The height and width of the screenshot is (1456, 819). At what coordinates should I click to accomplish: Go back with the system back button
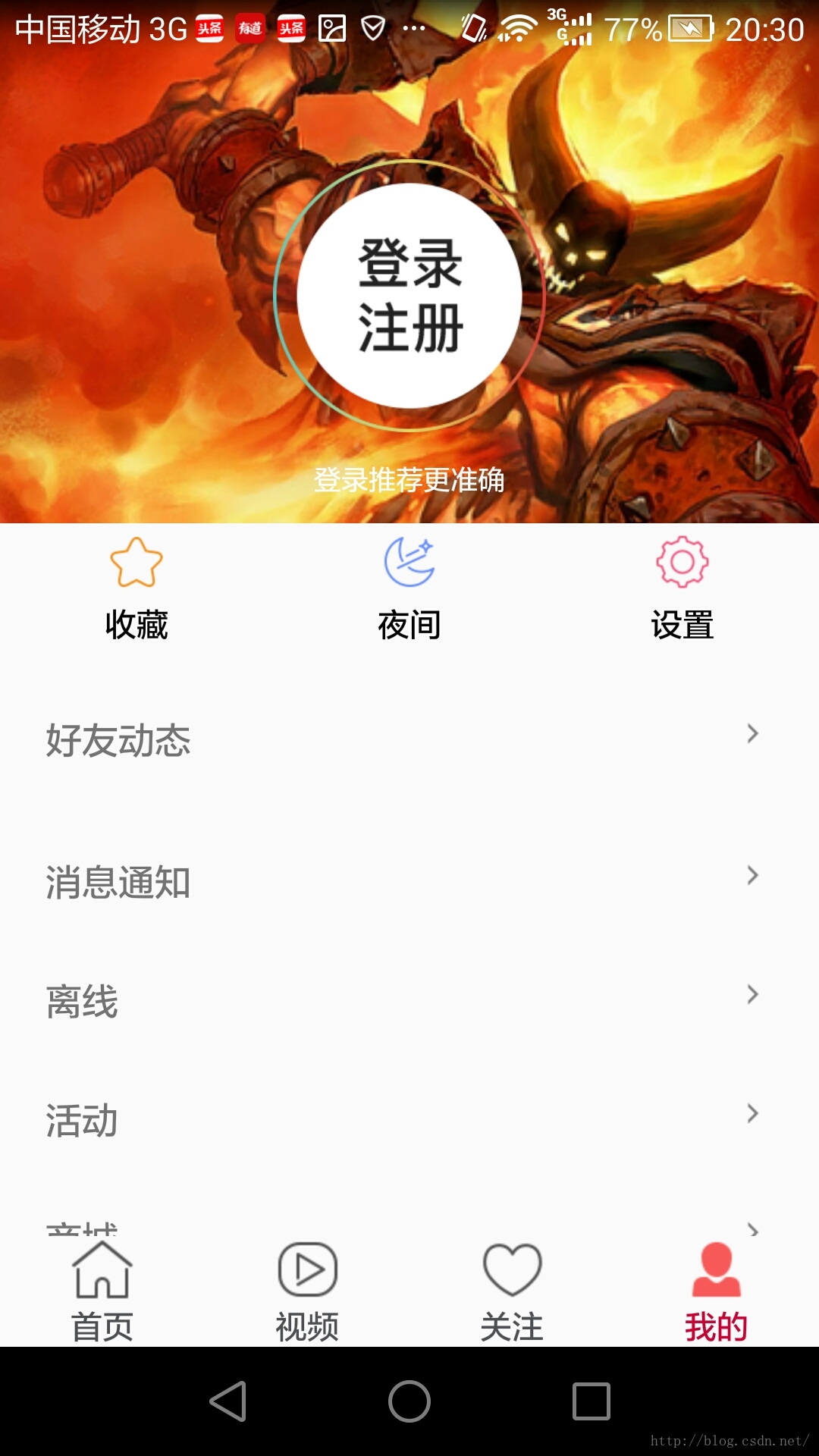pyautogui.click(x=228, y=1401)
